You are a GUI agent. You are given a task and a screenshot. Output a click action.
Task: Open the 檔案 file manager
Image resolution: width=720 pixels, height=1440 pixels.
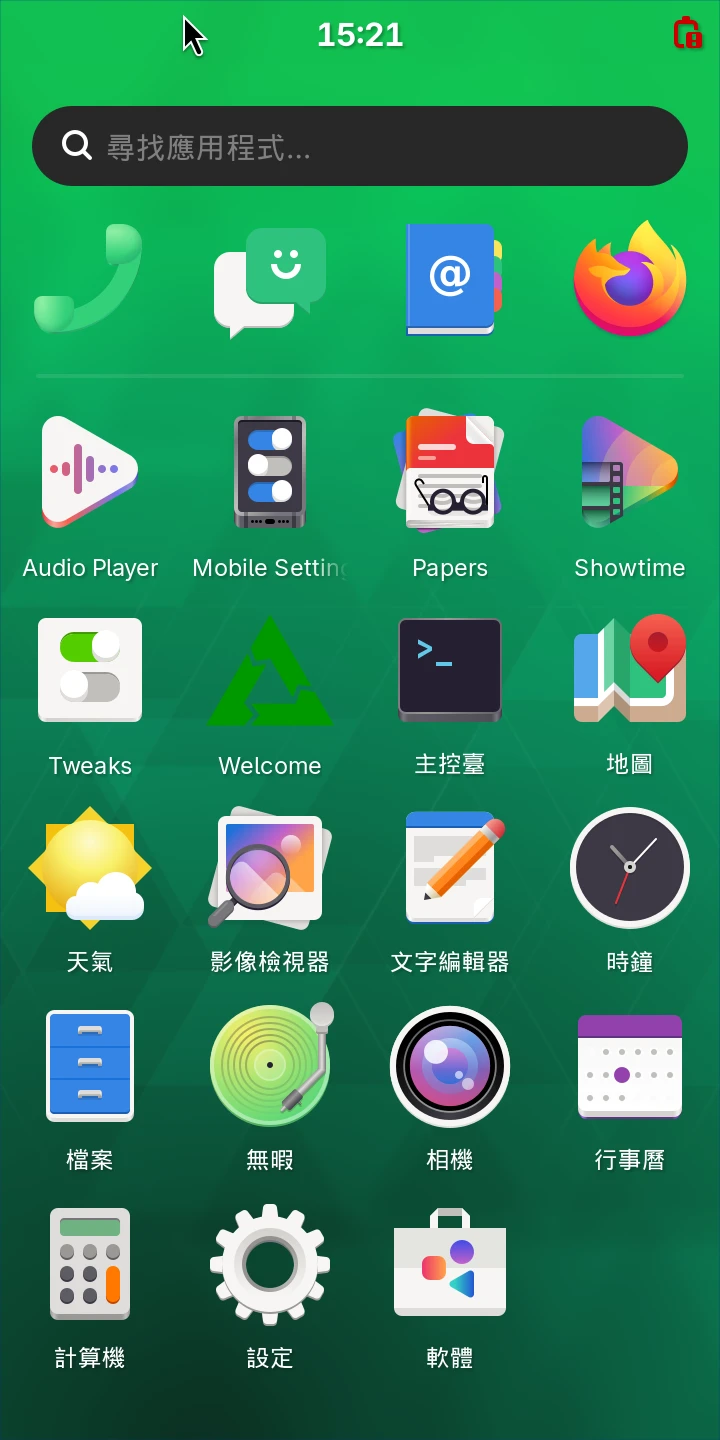coord(90,1065)
